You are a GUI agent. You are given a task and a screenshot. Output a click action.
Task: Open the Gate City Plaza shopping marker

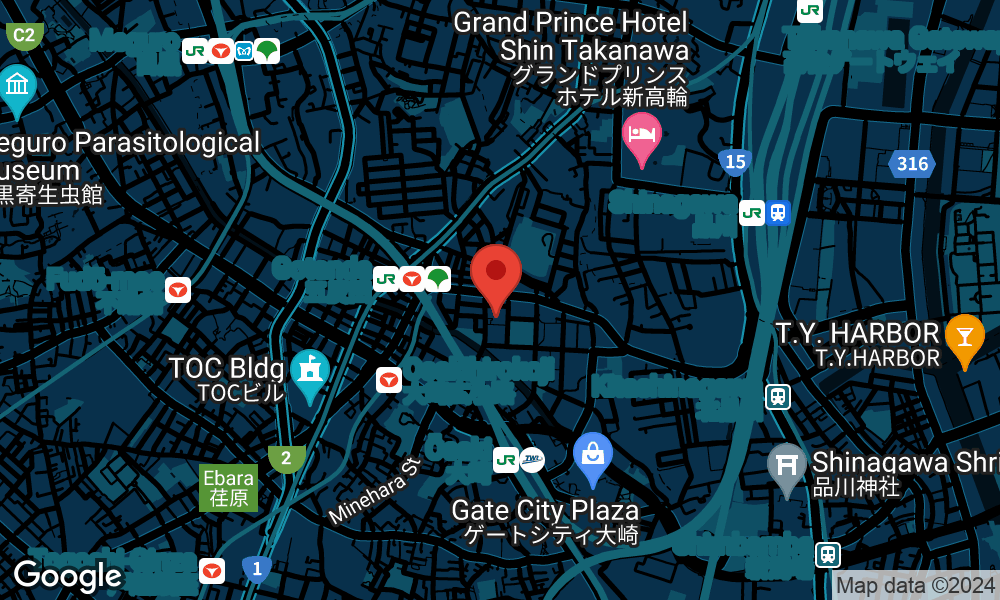pos(593,455)
